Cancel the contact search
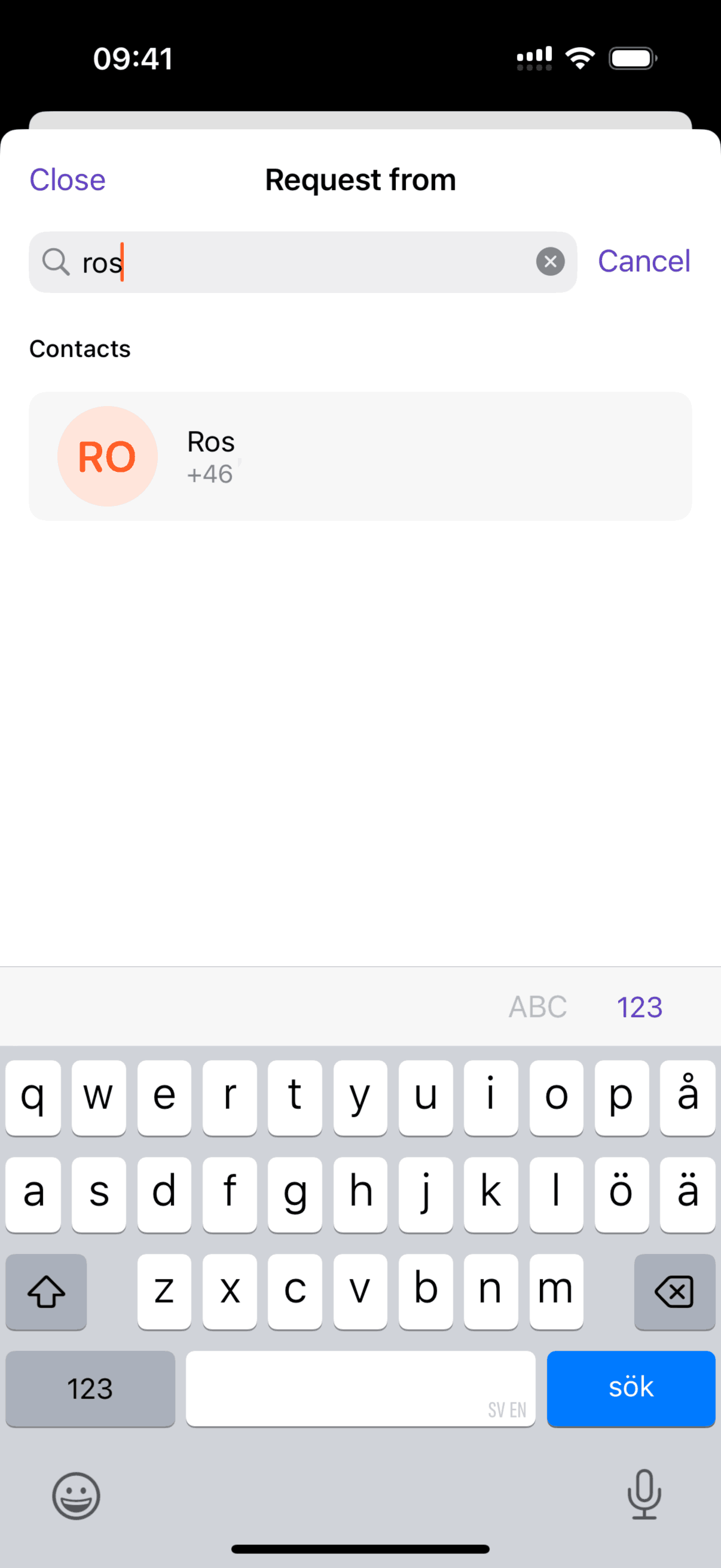The height and width of the screenshot is (1568, 721). [644, 262]
